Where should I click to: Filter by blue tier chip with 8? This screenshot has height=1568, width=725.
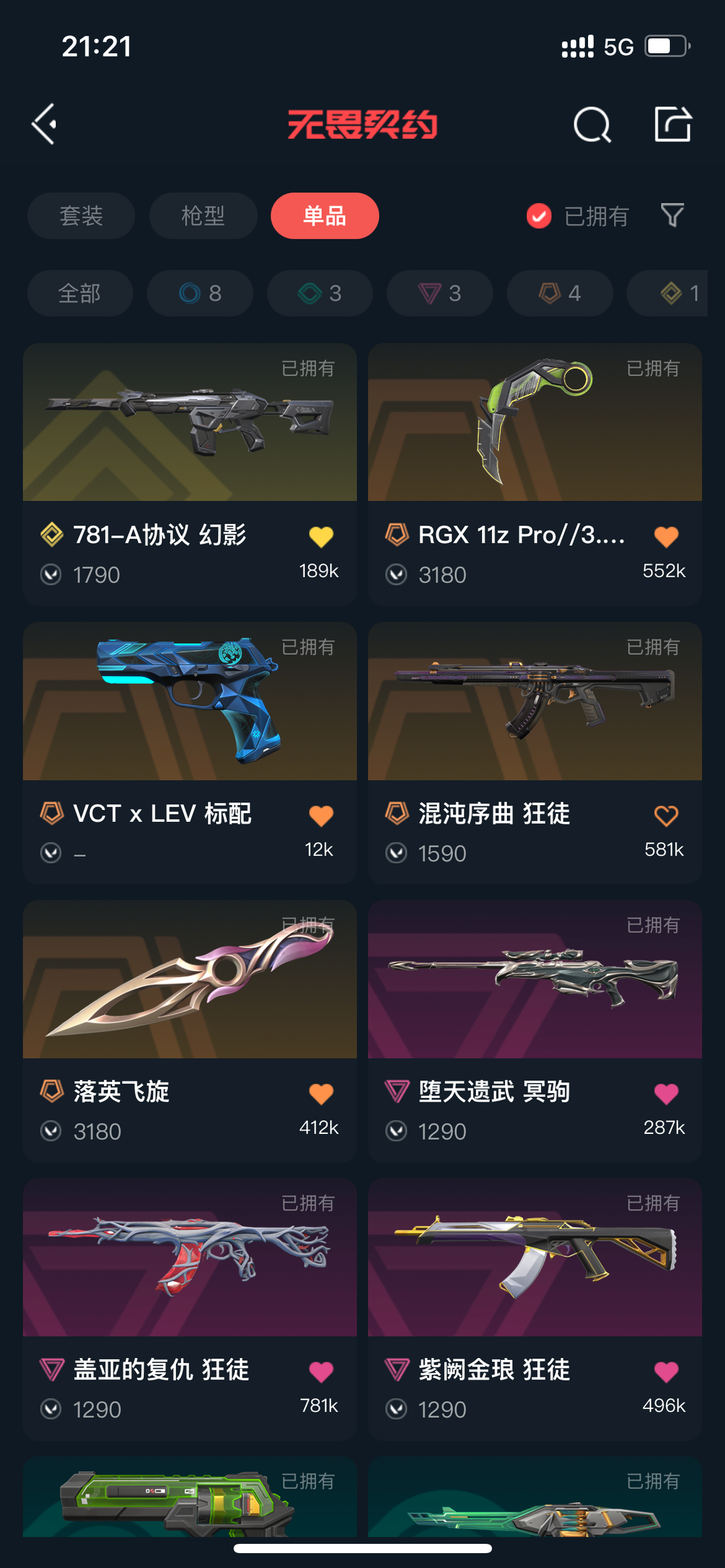click(200, 293)
